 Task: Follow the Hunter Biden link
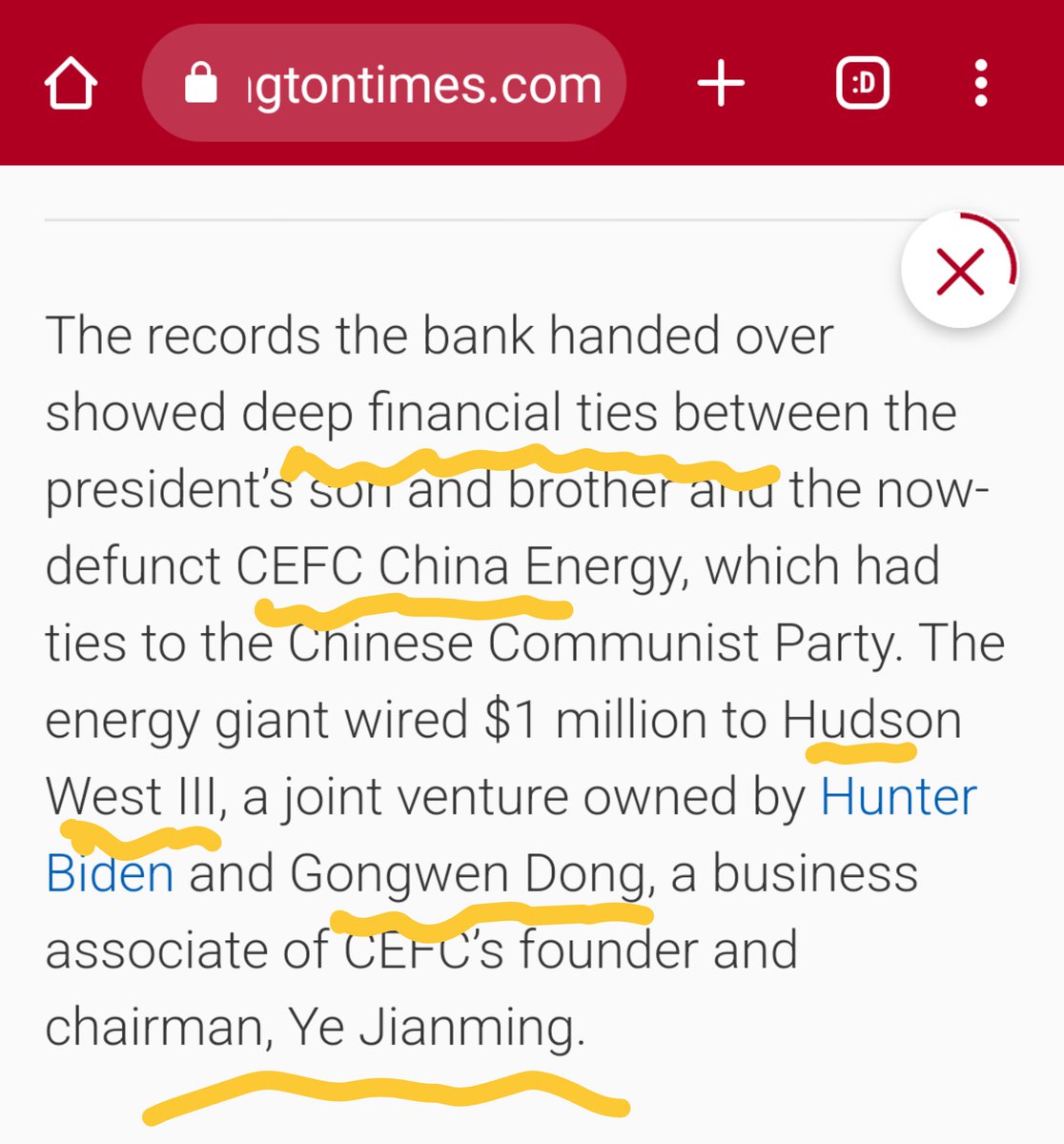click(898, 797)
